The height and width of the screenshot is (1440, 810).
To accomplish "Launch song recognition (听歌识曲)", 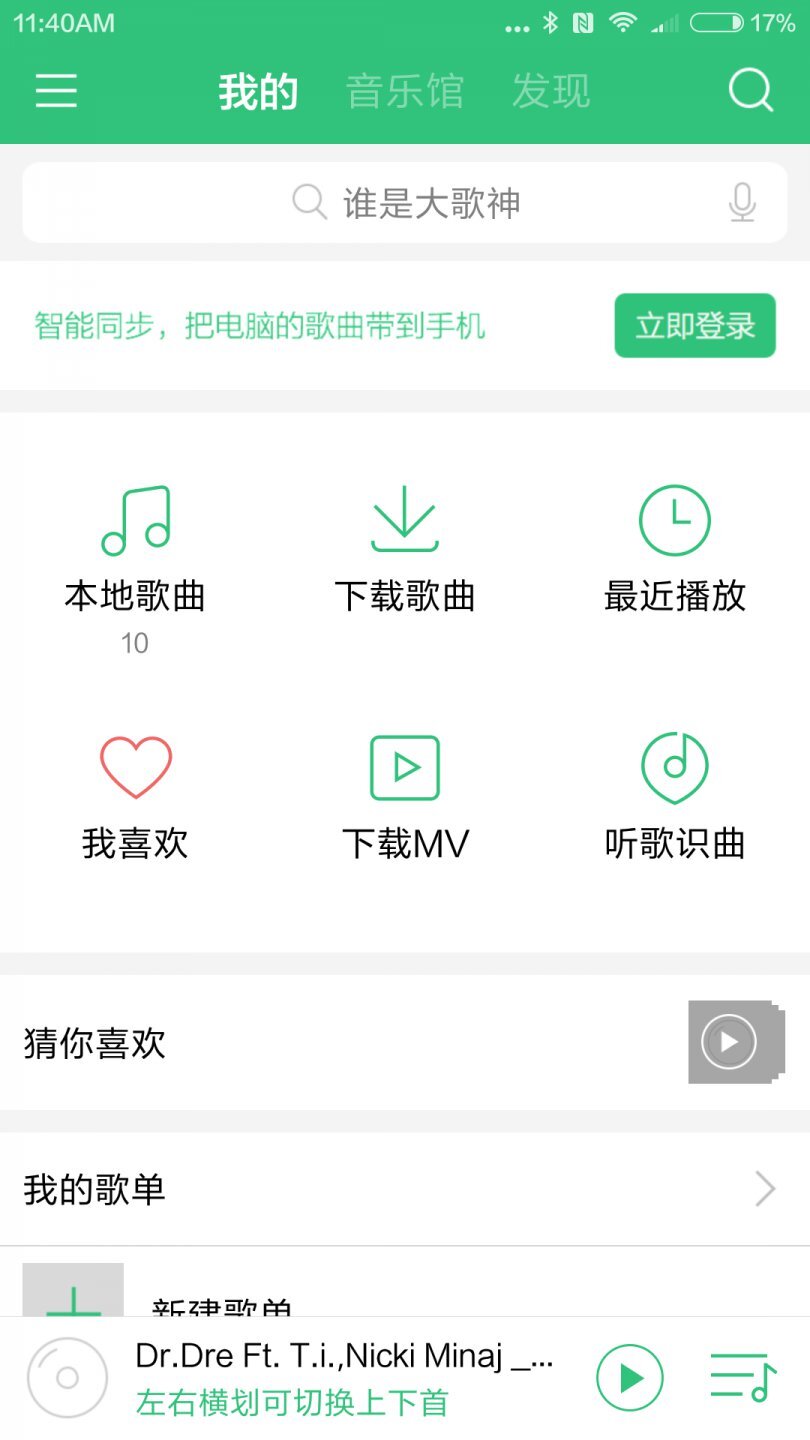I will (674, 767).
